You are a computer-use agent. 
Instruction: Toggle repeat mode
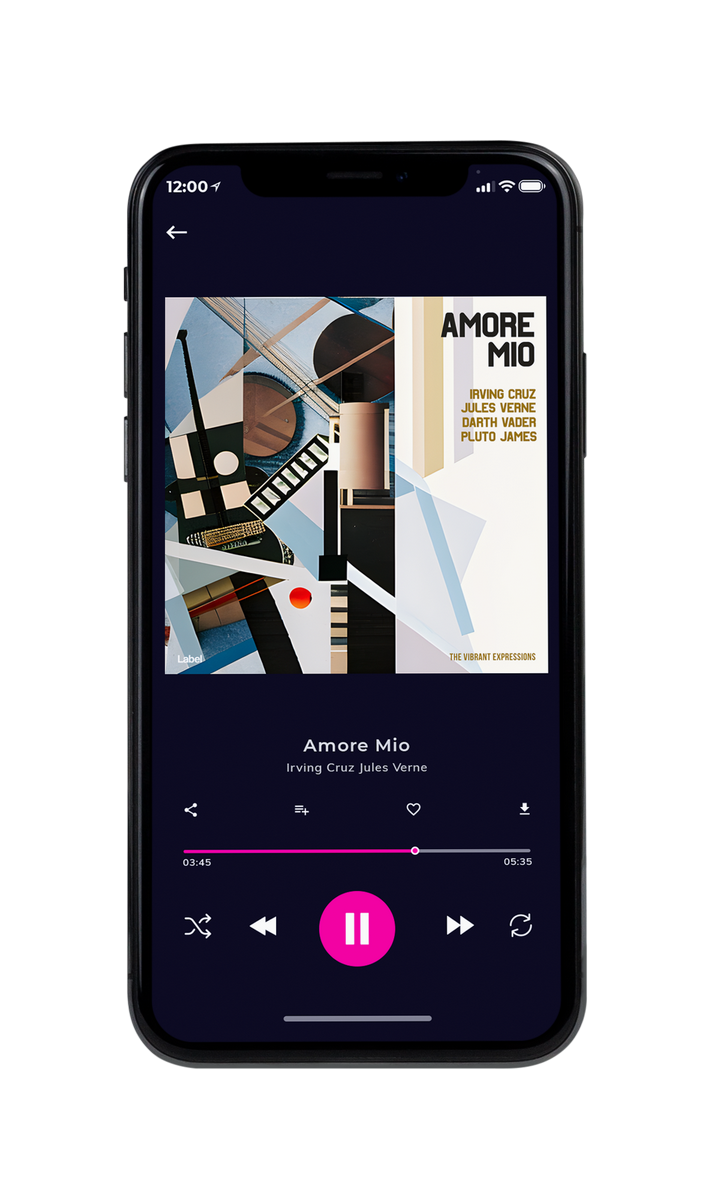tap(520, 926)
